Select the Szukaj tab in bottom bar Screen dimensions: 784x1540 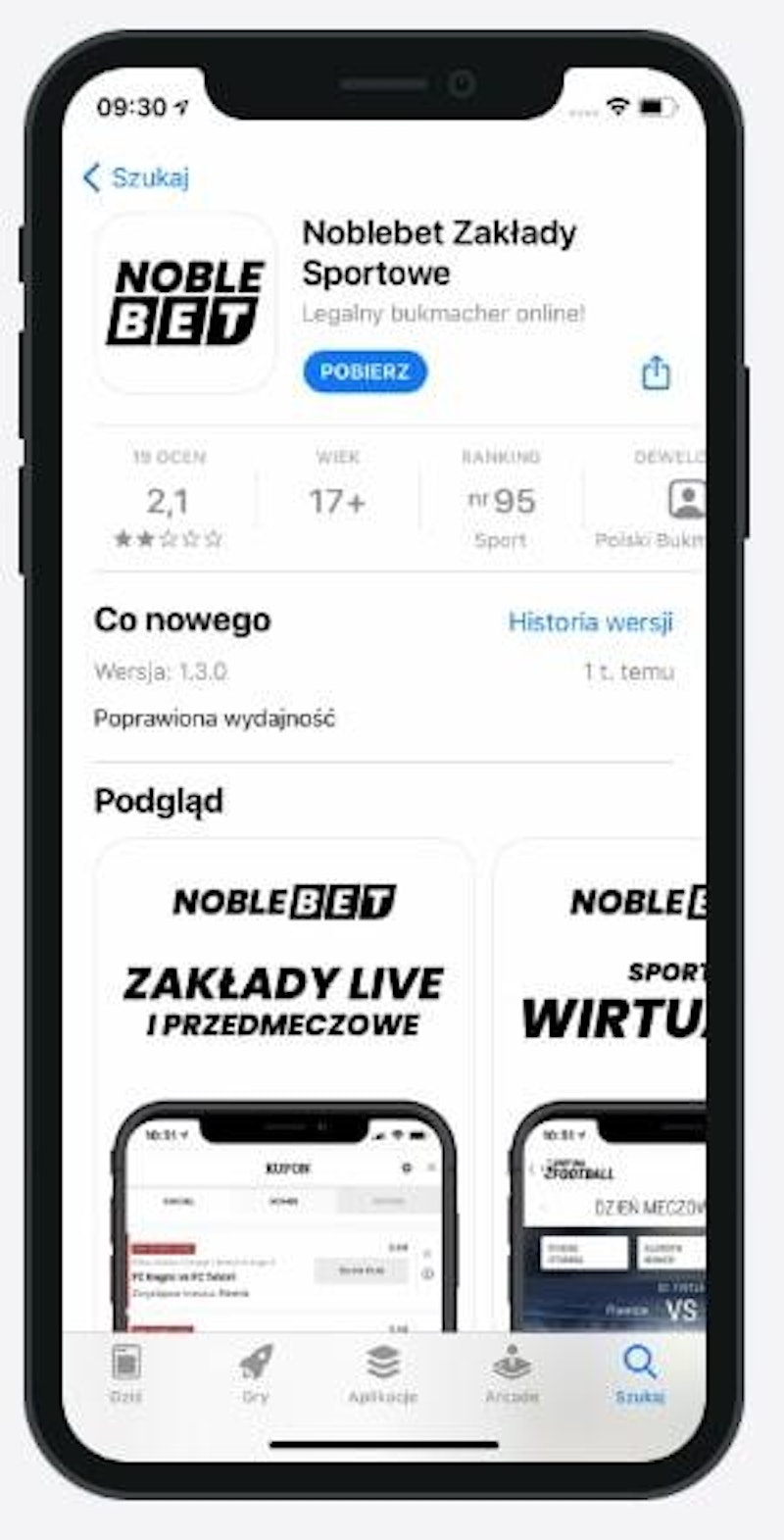[639, 1372]
